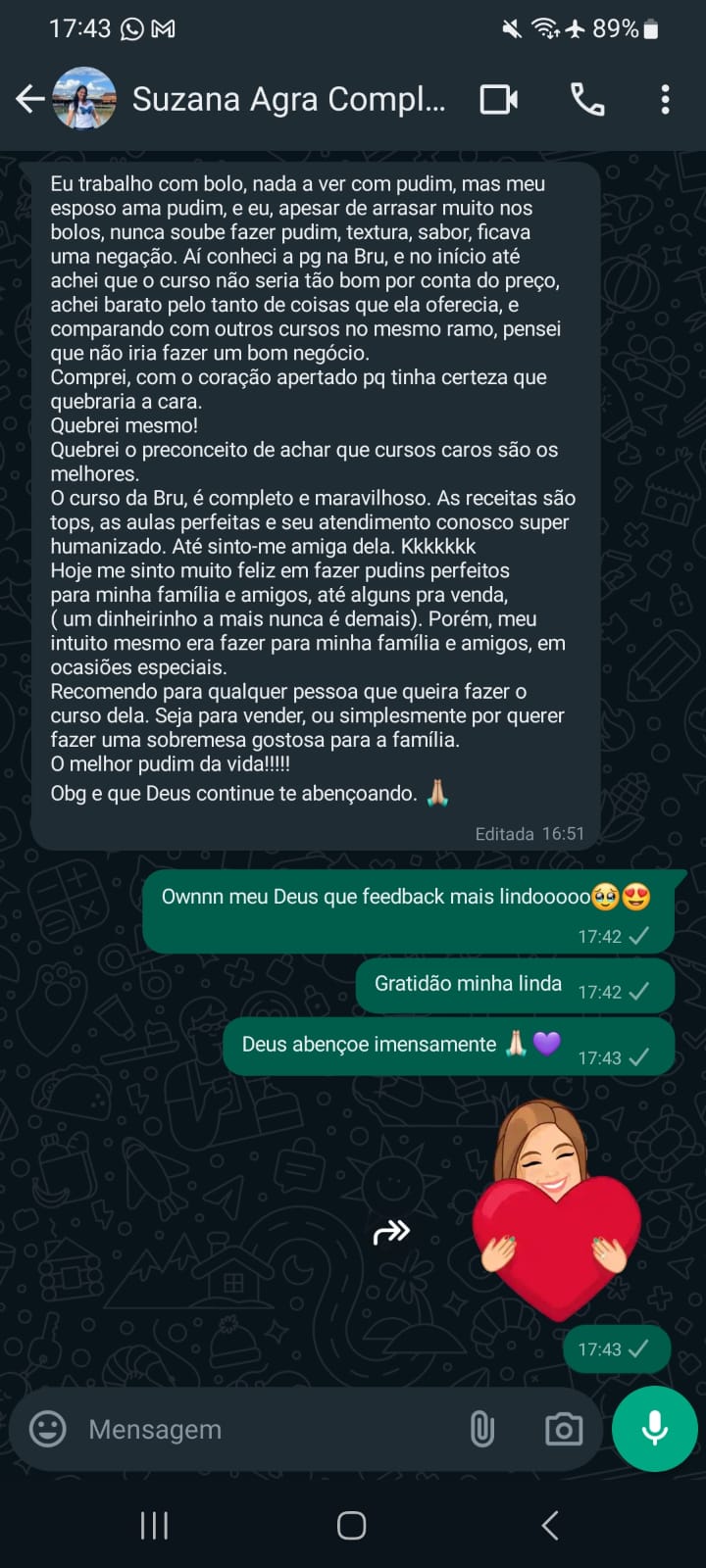Focus the Mensagem text field
This screenshot has width=706, height=1568.
point(265,1429)
